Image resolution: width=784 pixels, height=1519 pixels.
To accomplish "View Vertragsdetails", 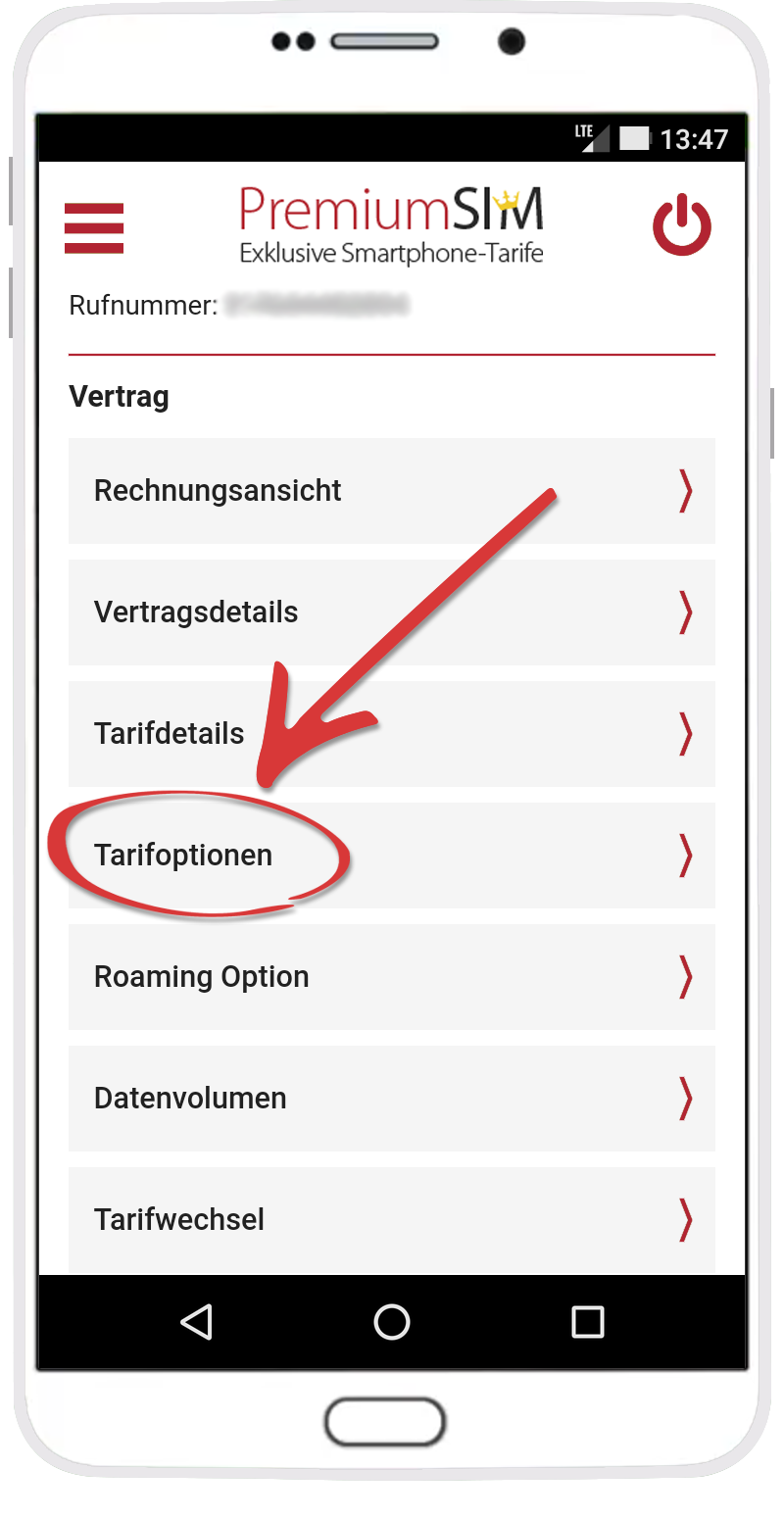I will (392, 612).
